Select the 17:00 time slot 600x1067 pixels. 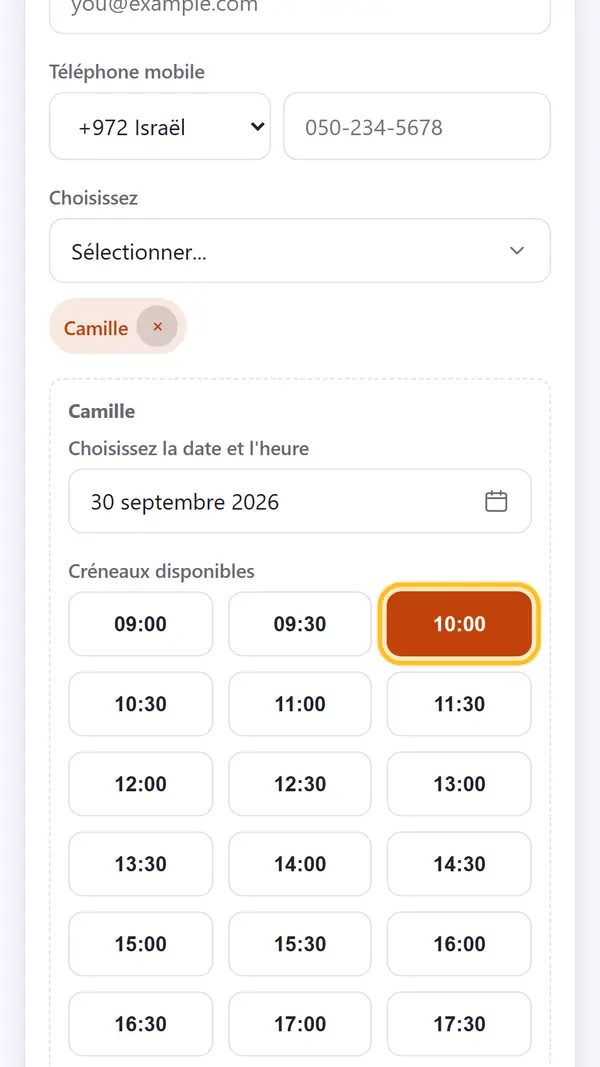(300, 1024)
